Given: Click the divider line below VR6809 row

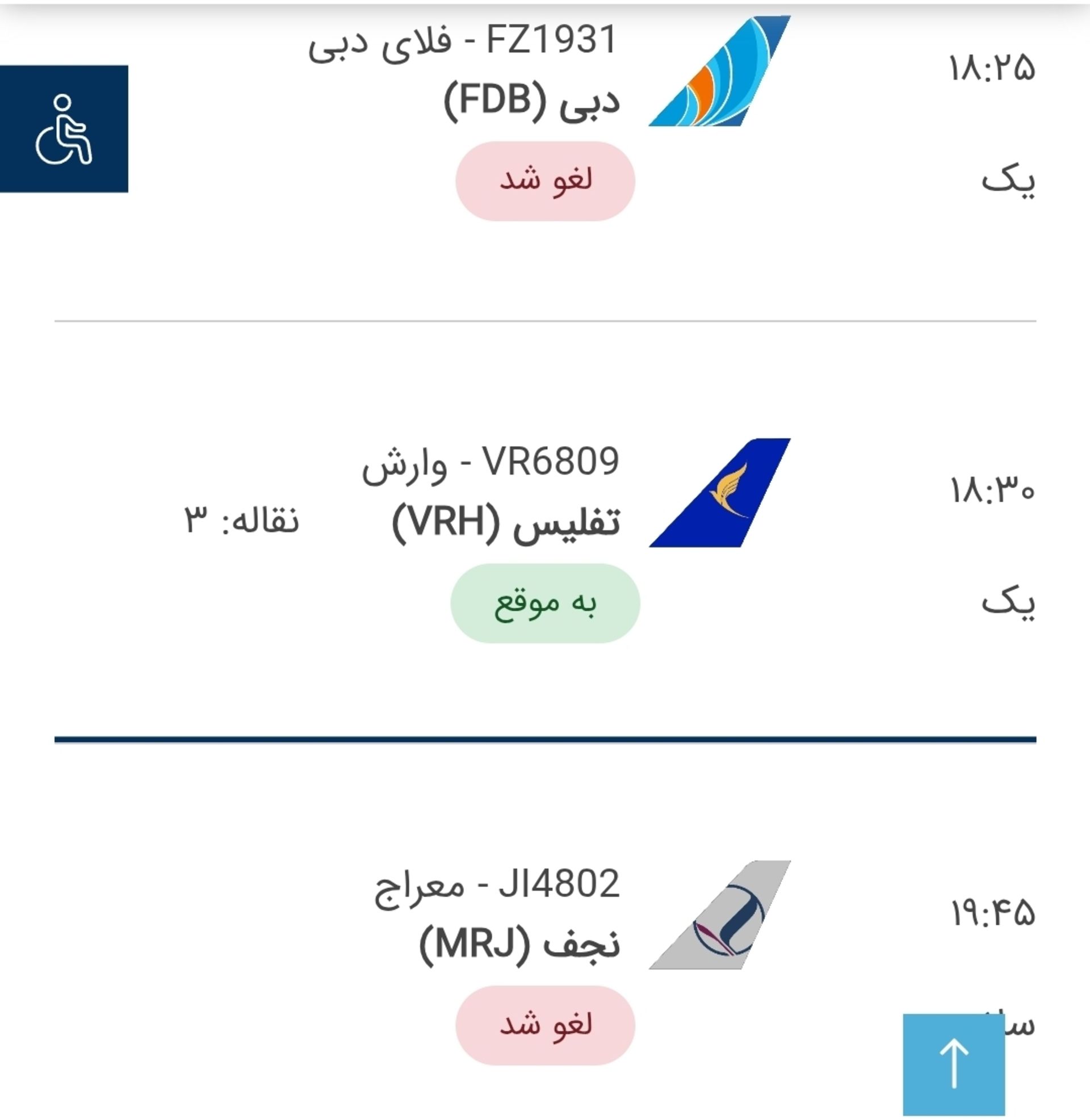Looking at the screenshot, I should 544,739.
